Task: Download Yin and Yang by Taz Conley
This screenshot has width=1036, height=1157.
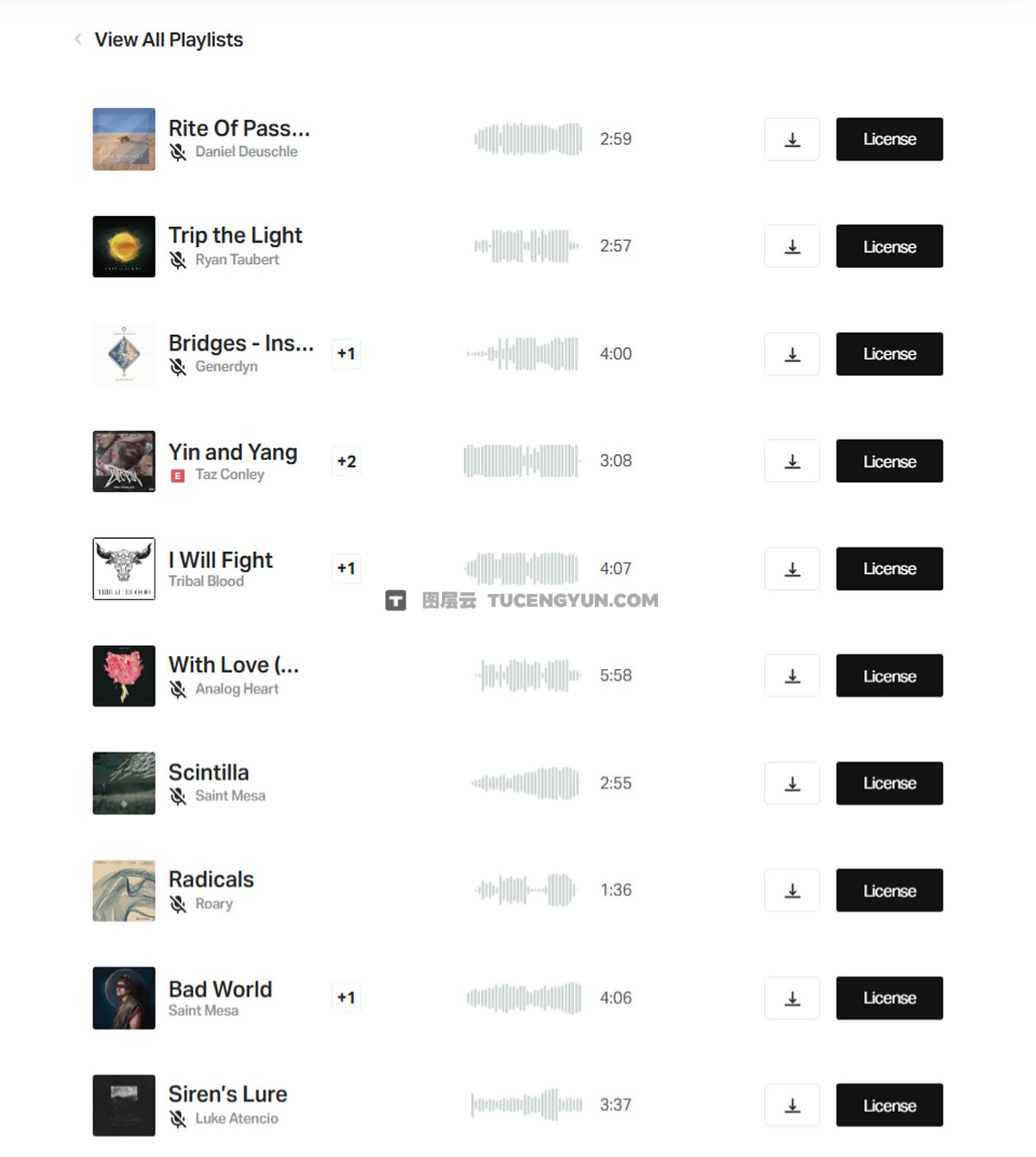Action: click(x=792, y=462)
